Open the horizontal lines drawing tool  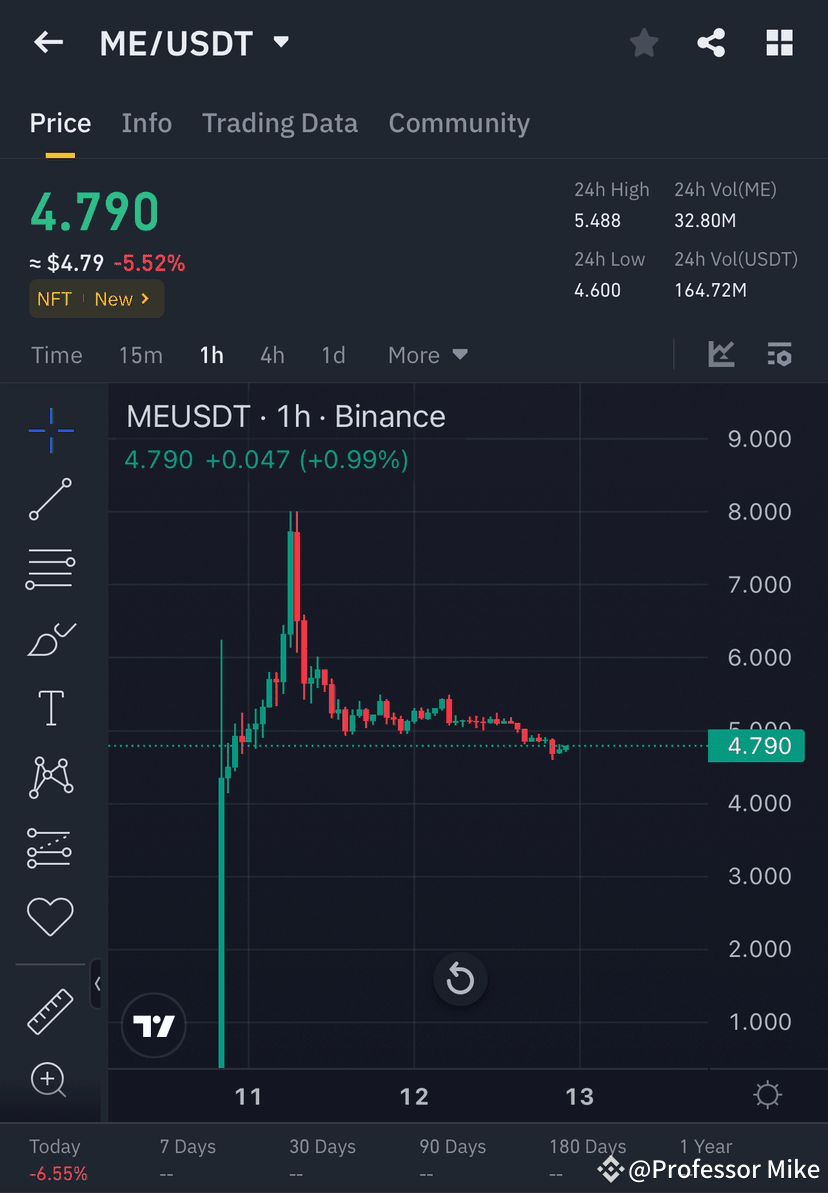(x=50, y=569)
